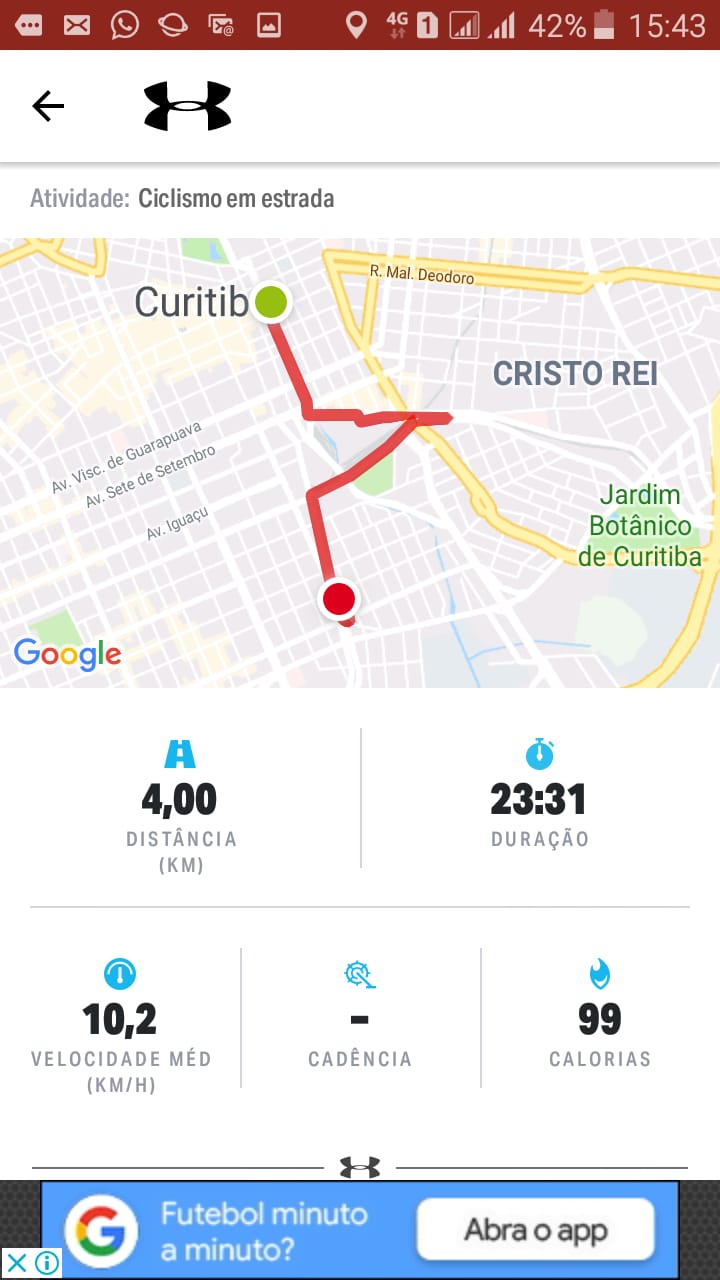
Task: Close the ad banner with the X
Action: pyautogui.click(x=17, y=1263)
